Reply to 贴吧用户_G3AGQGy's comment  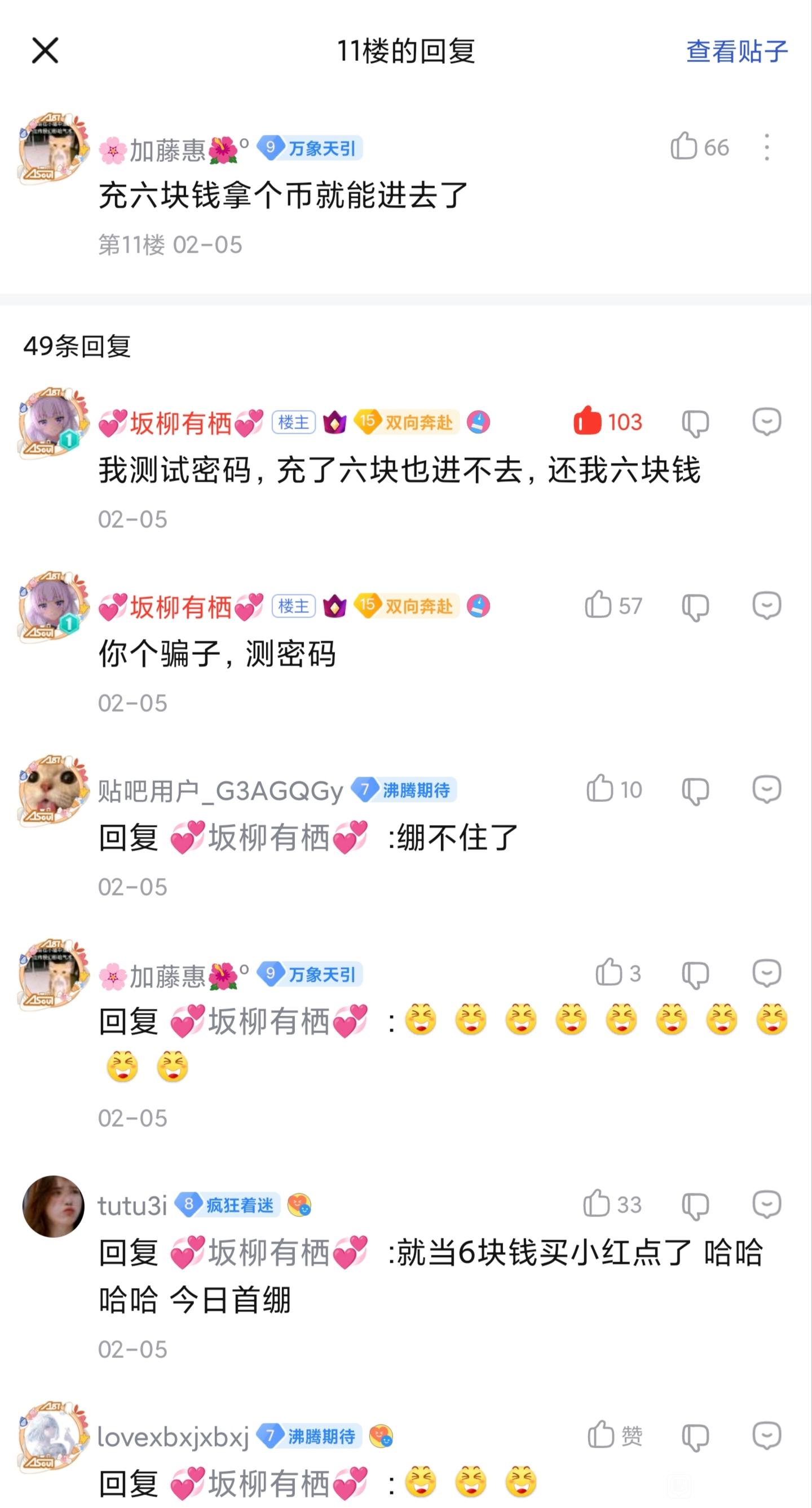click(x=766, y=789)
